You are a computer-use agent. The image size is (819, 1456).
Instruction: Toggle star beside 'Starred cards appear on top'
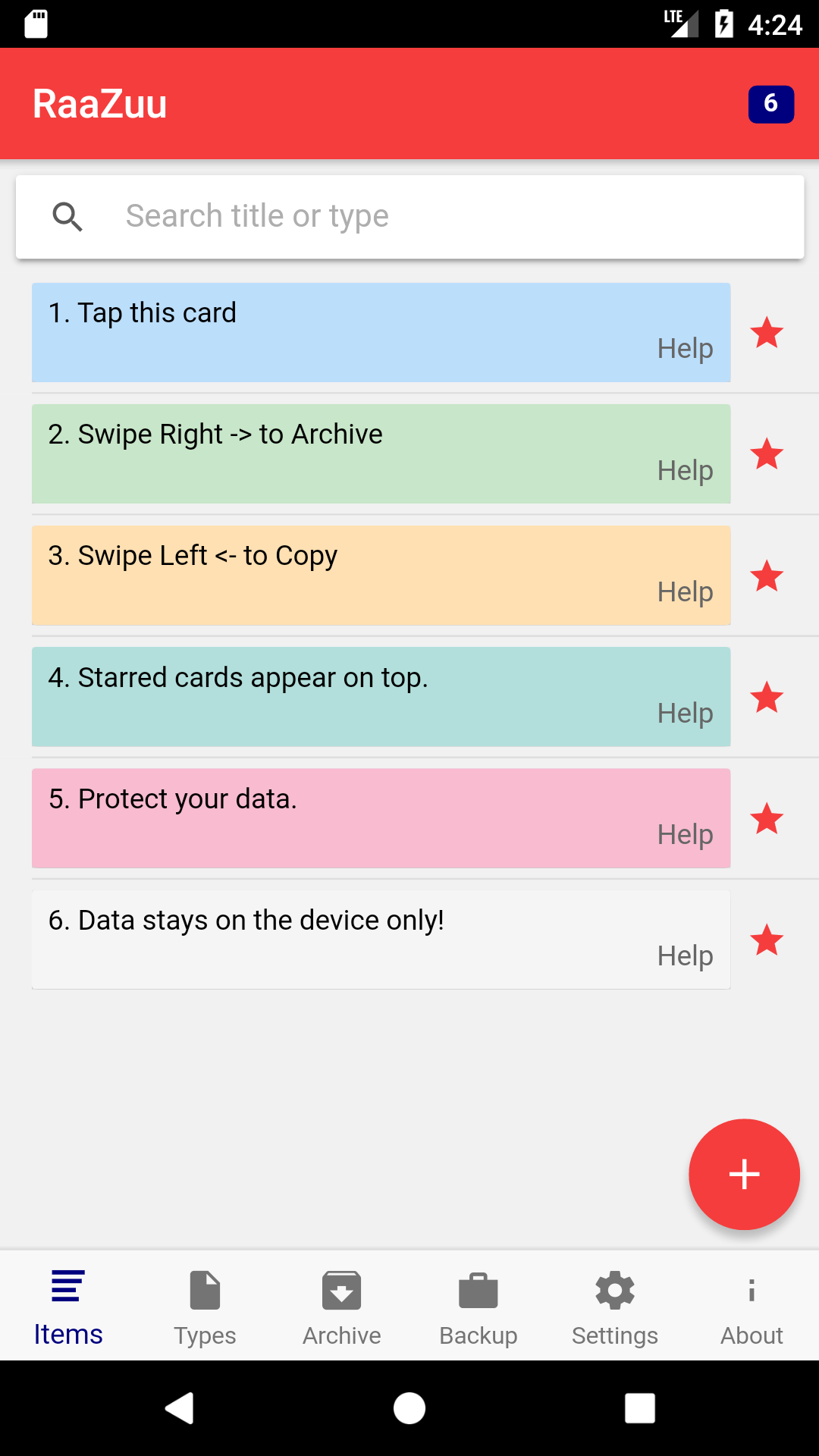click(x=767, y=697)
